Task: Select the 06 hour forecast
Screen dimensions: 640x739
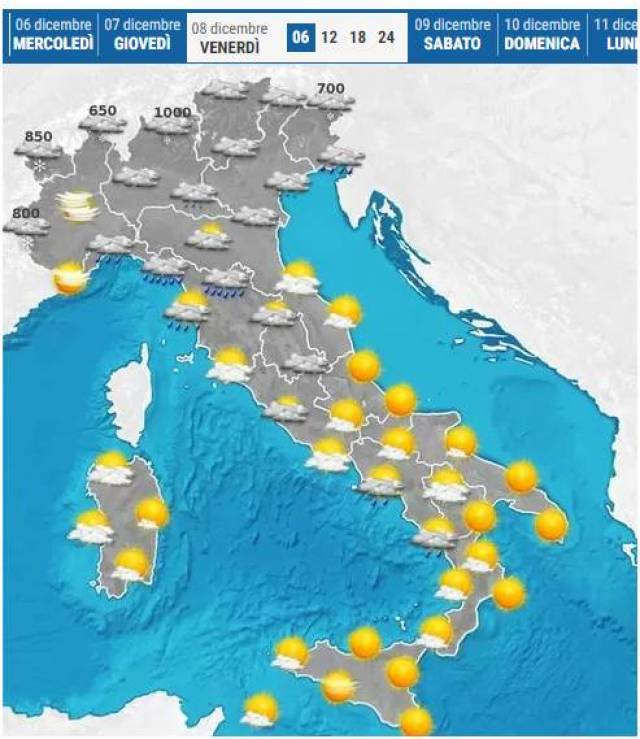Action: coord(300,37)
